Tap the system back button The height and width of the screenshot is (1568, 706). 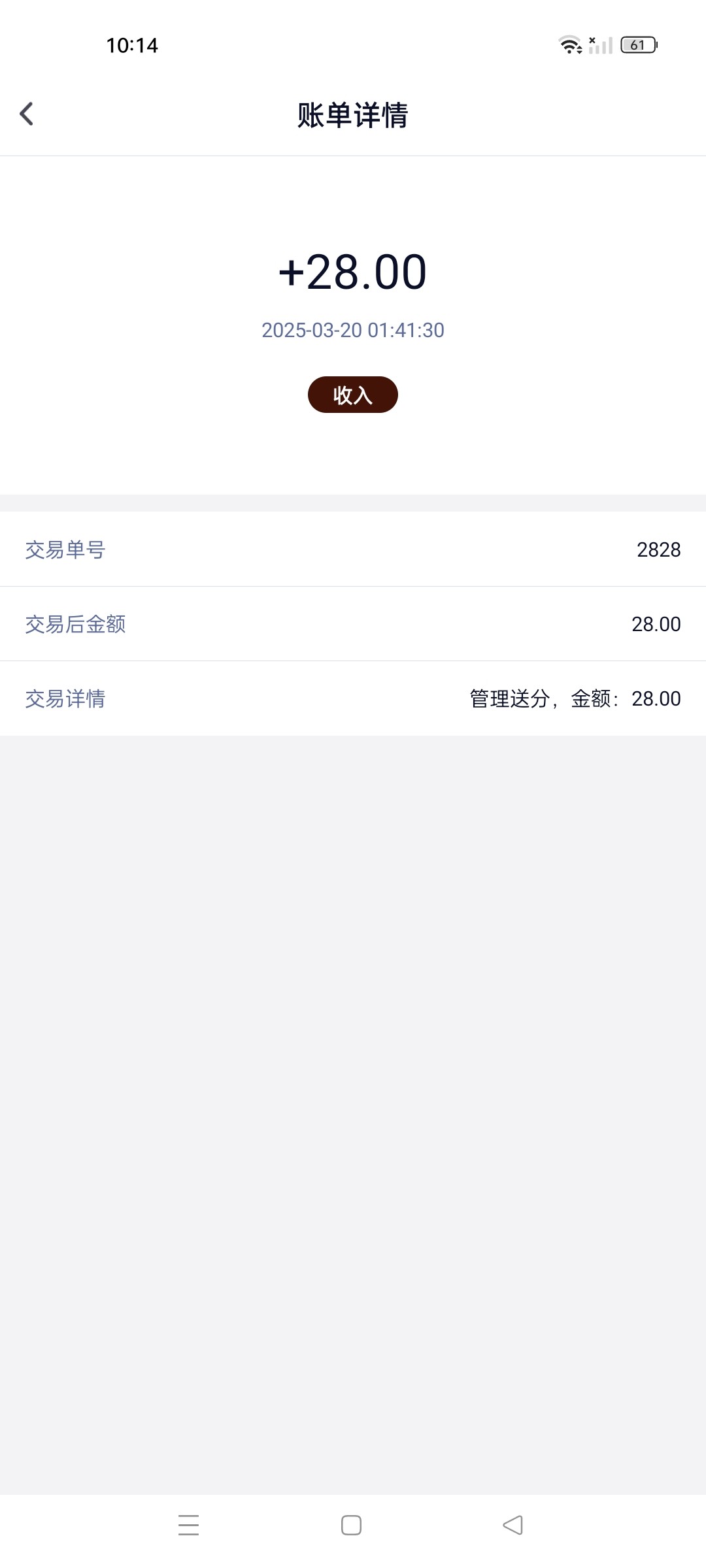pos(513,1525)
